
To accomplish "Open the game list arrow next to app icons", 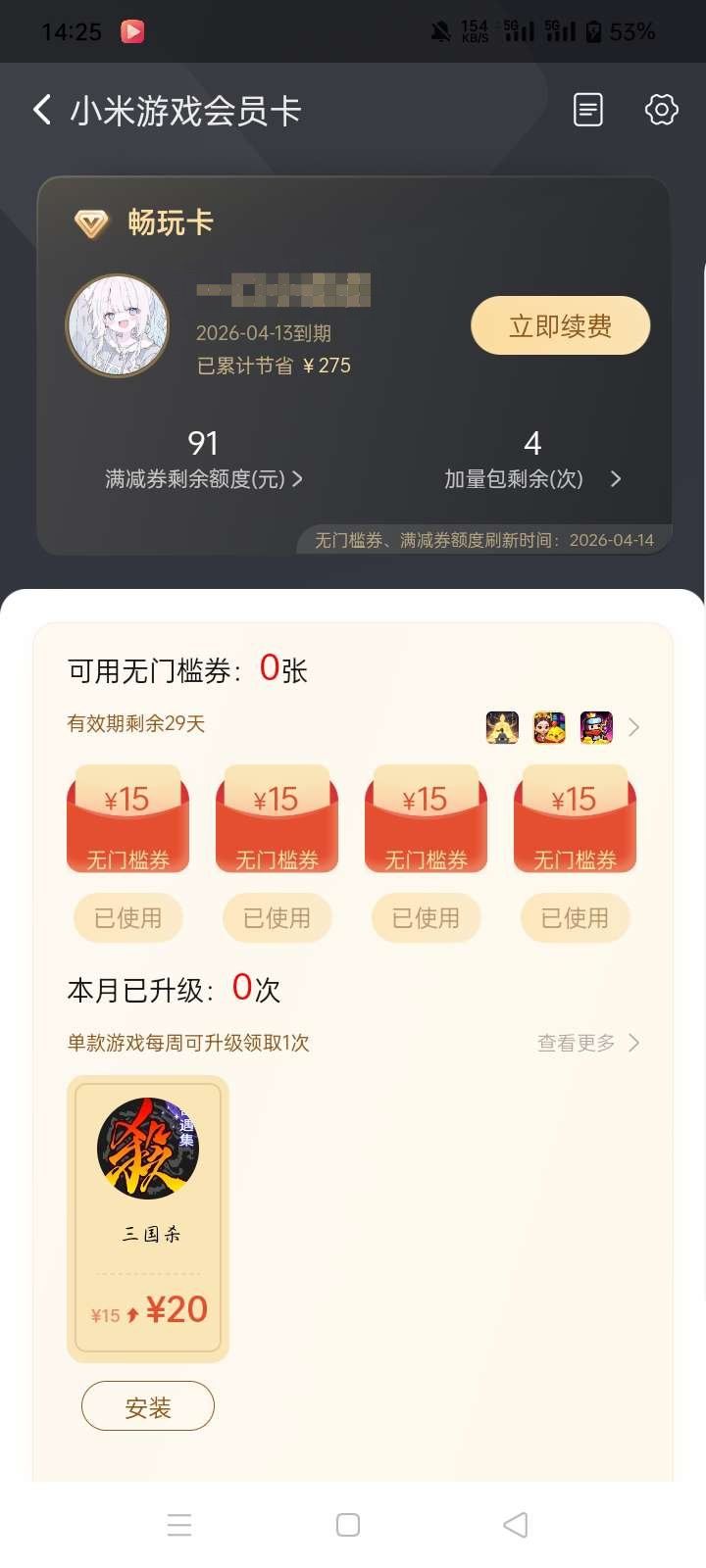I will coord(634,727).
